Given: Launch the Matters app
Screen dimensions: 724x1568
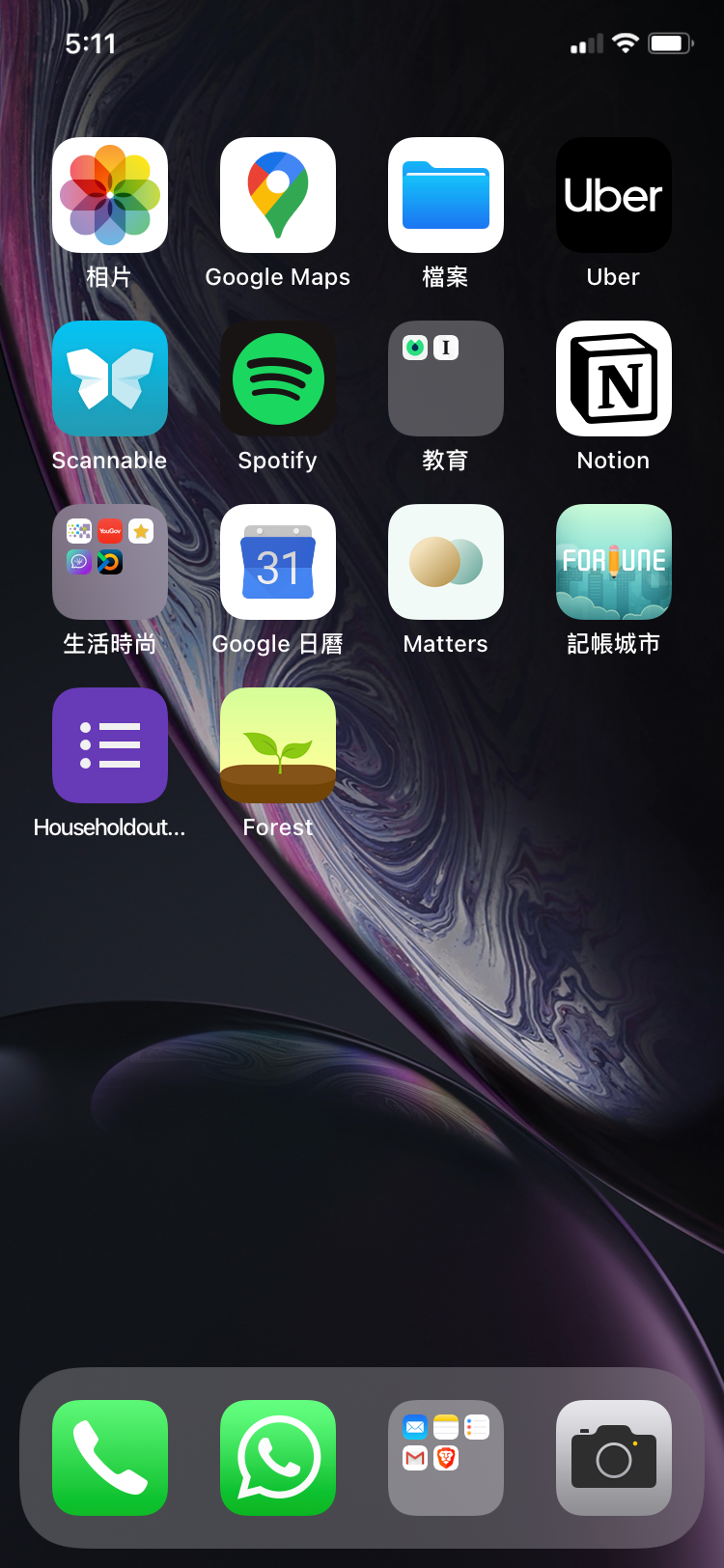Looking at the screenshot, I should tap(446, 562).
